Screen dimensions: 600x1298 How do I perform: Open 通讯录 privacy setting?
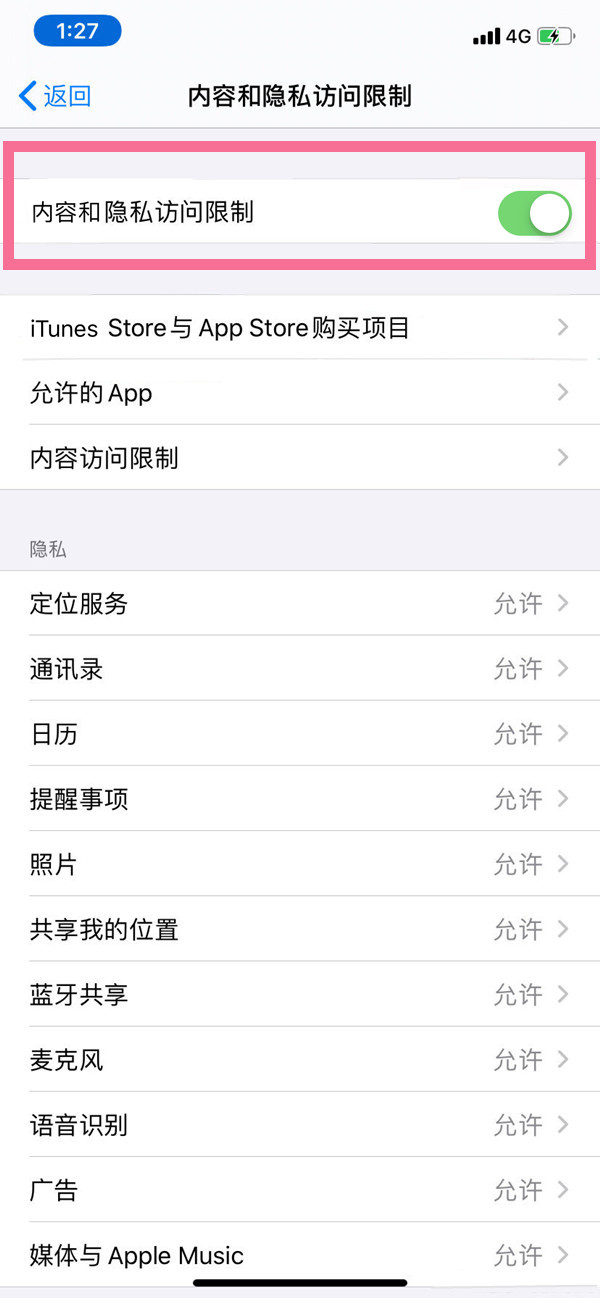coord(300,669)
